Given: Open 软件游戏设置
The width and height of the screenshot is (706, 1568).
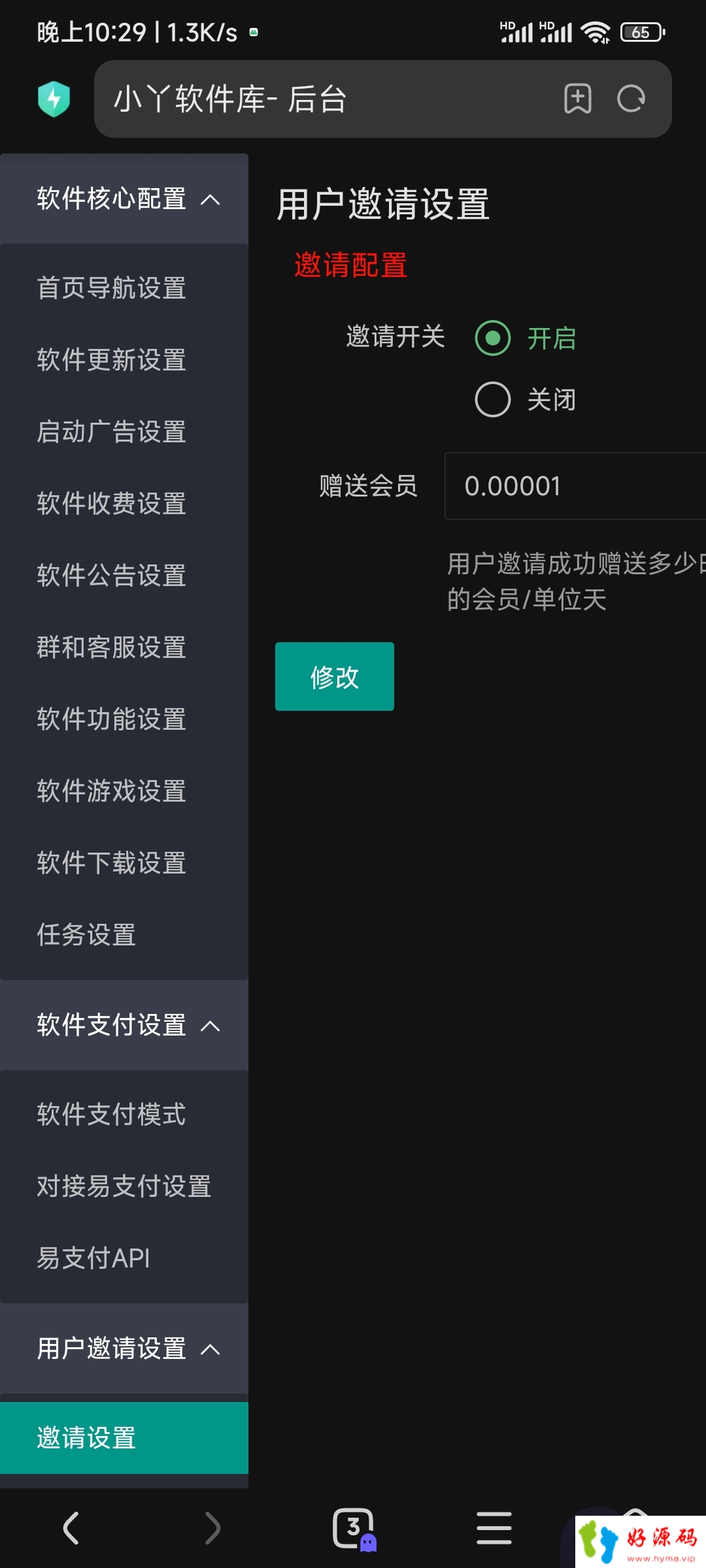Looking at the screenshot, I should (x=111, y=791).
